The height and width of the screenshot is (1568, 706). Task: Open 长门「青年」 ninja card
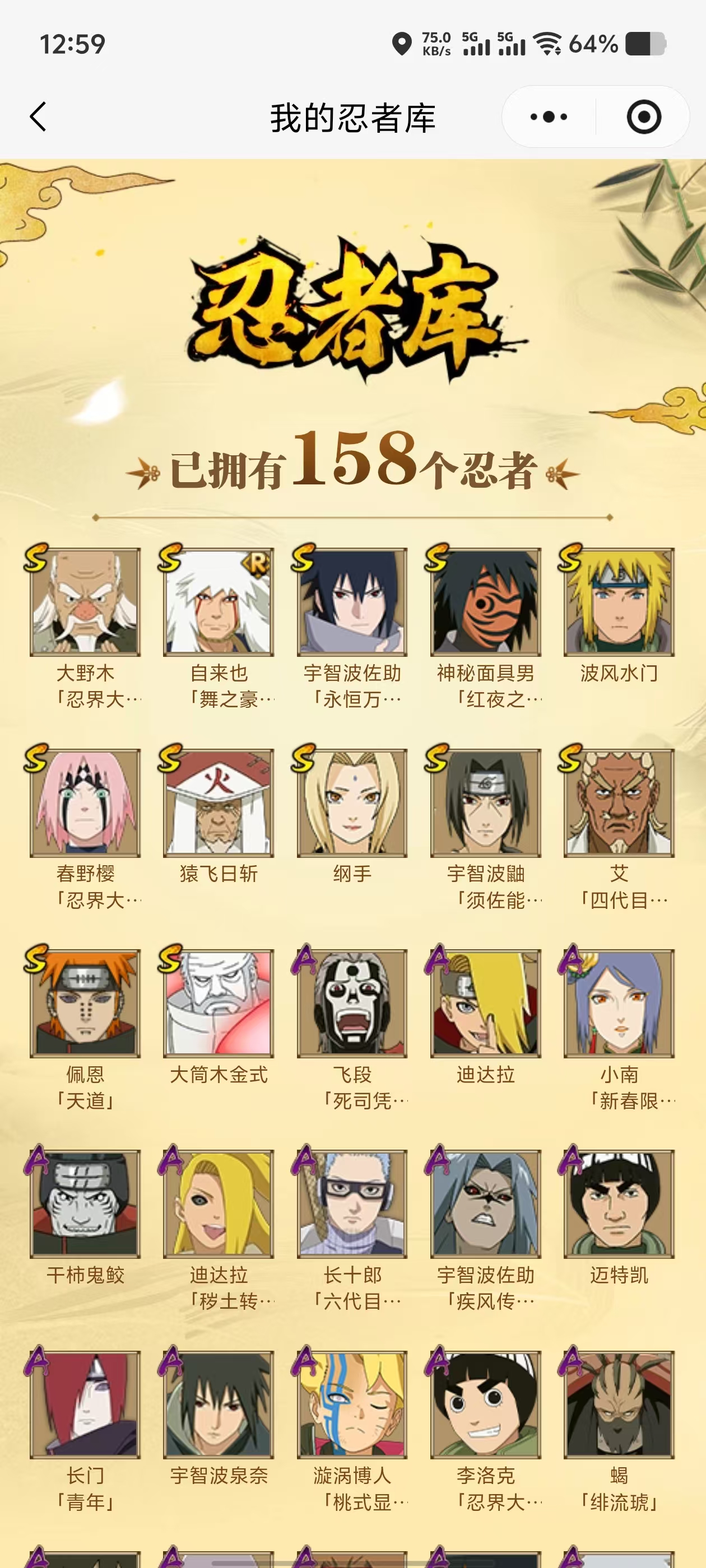(85, 1404)
